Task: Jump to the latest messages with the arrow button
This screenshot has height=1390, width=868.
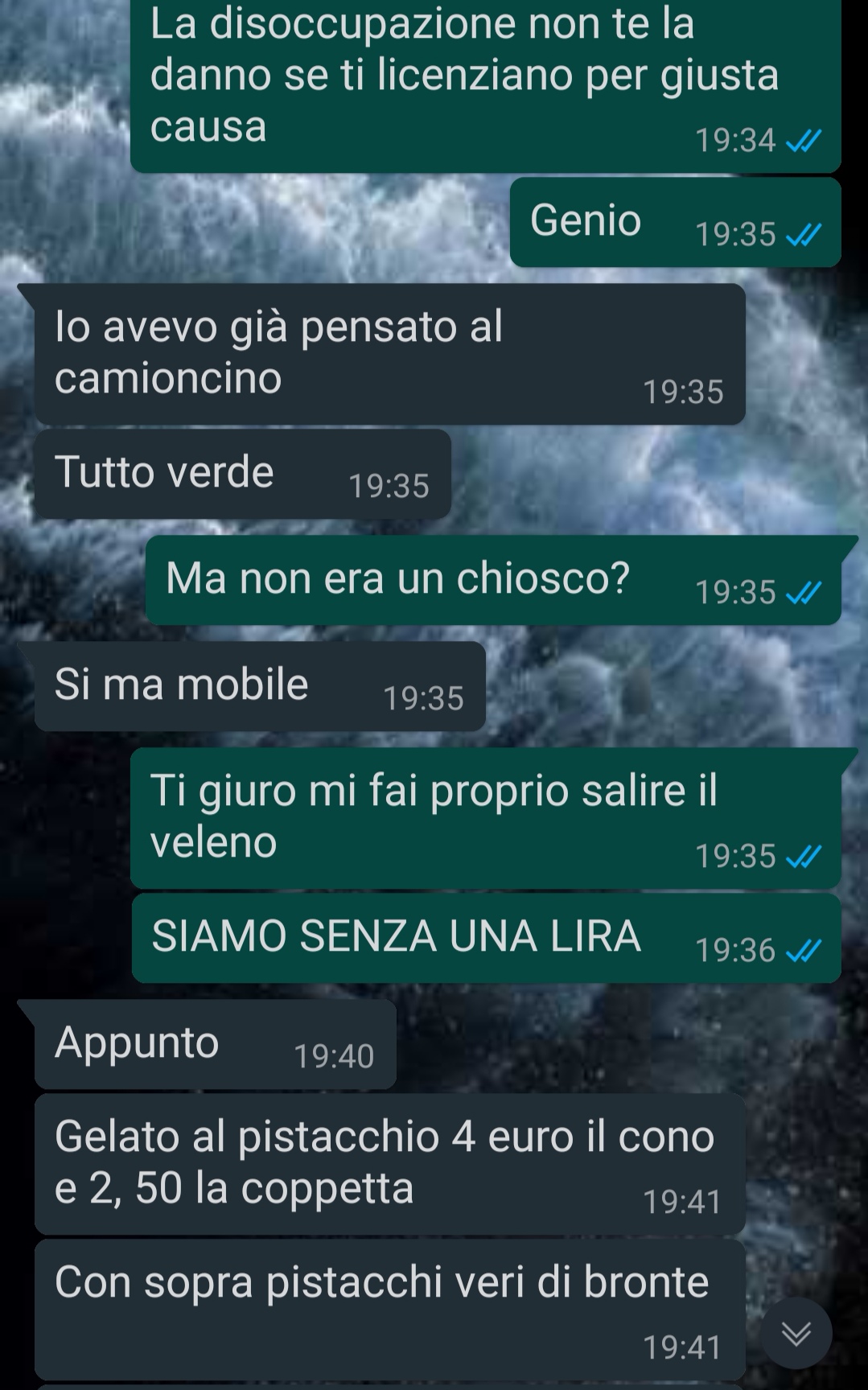Action: 796,1334
